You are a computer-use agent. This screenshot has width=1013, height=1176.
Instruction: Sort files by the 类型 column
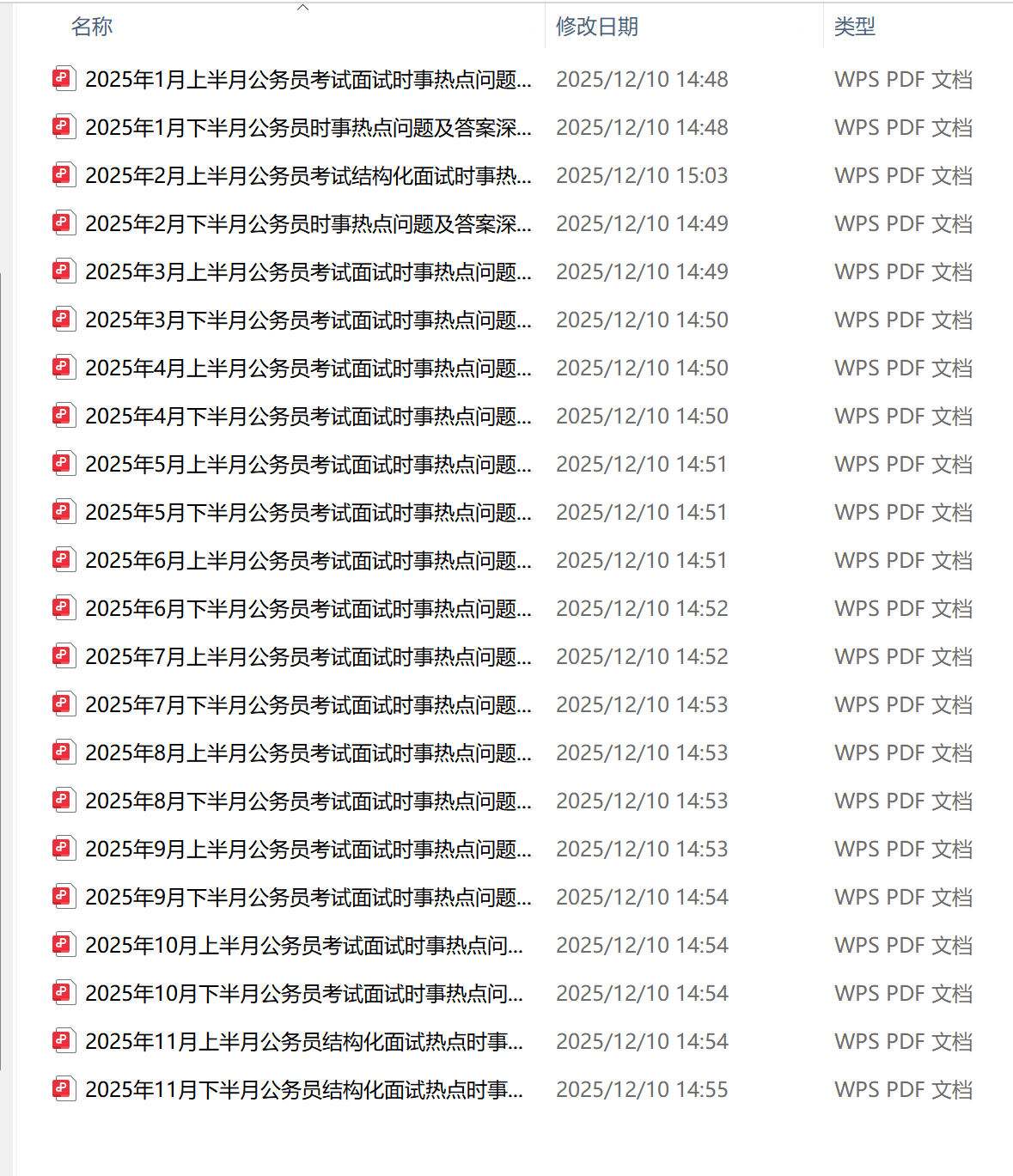coord(855,27)
